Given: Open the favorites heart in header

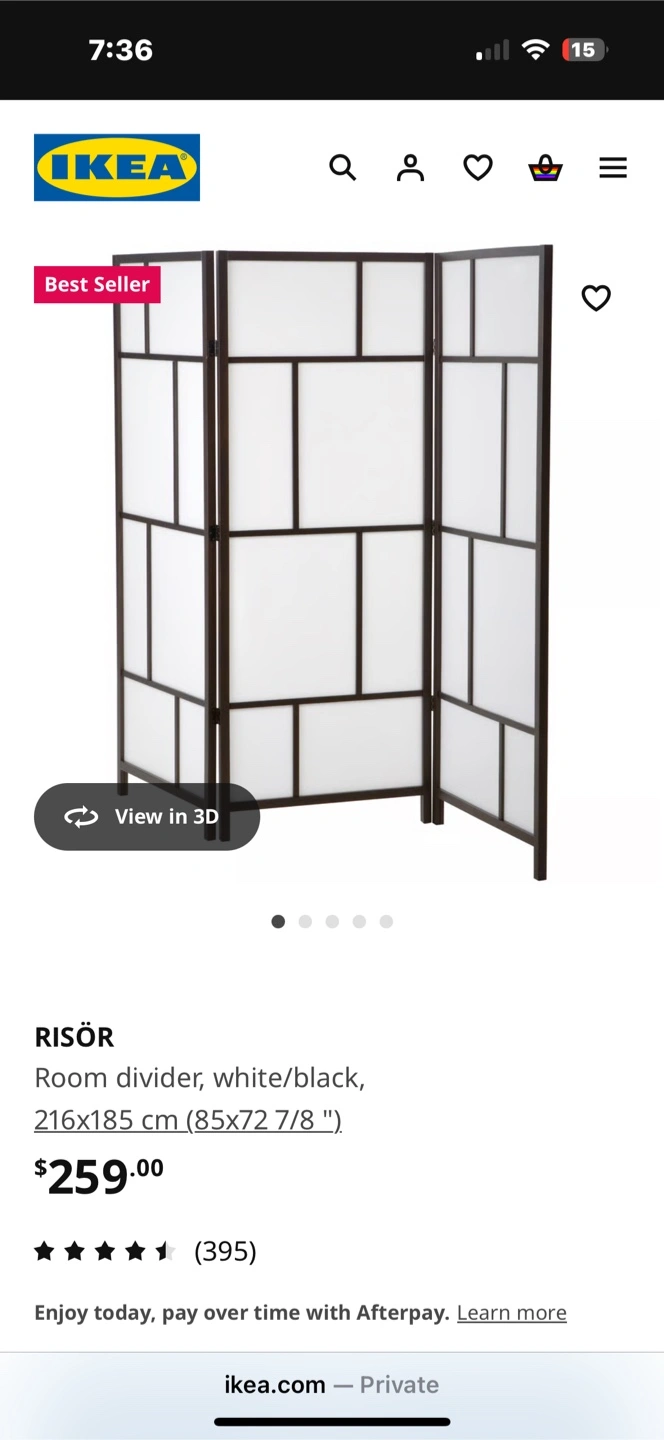Looking at the screenshot, I should [478, 168].
